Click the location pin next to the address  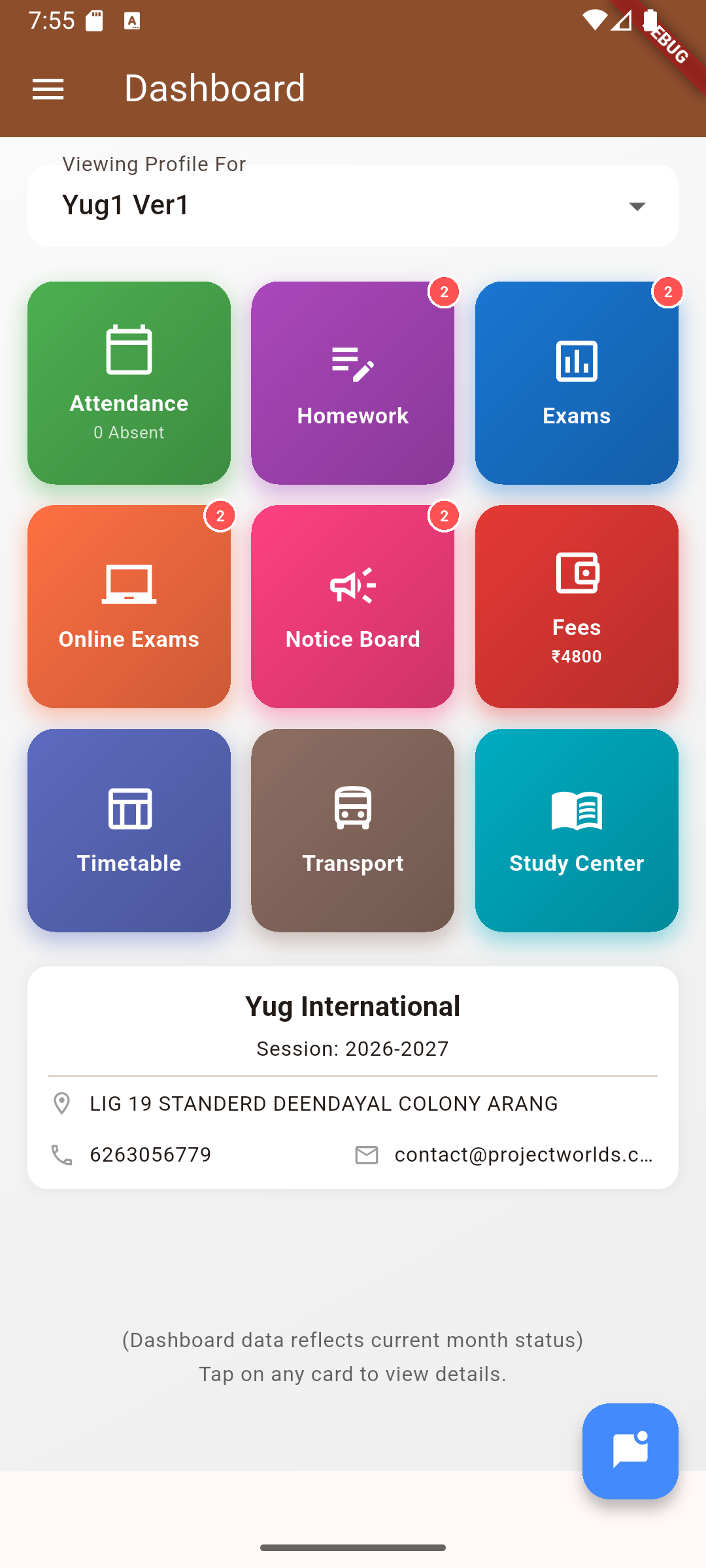(x=61, y=1103)
